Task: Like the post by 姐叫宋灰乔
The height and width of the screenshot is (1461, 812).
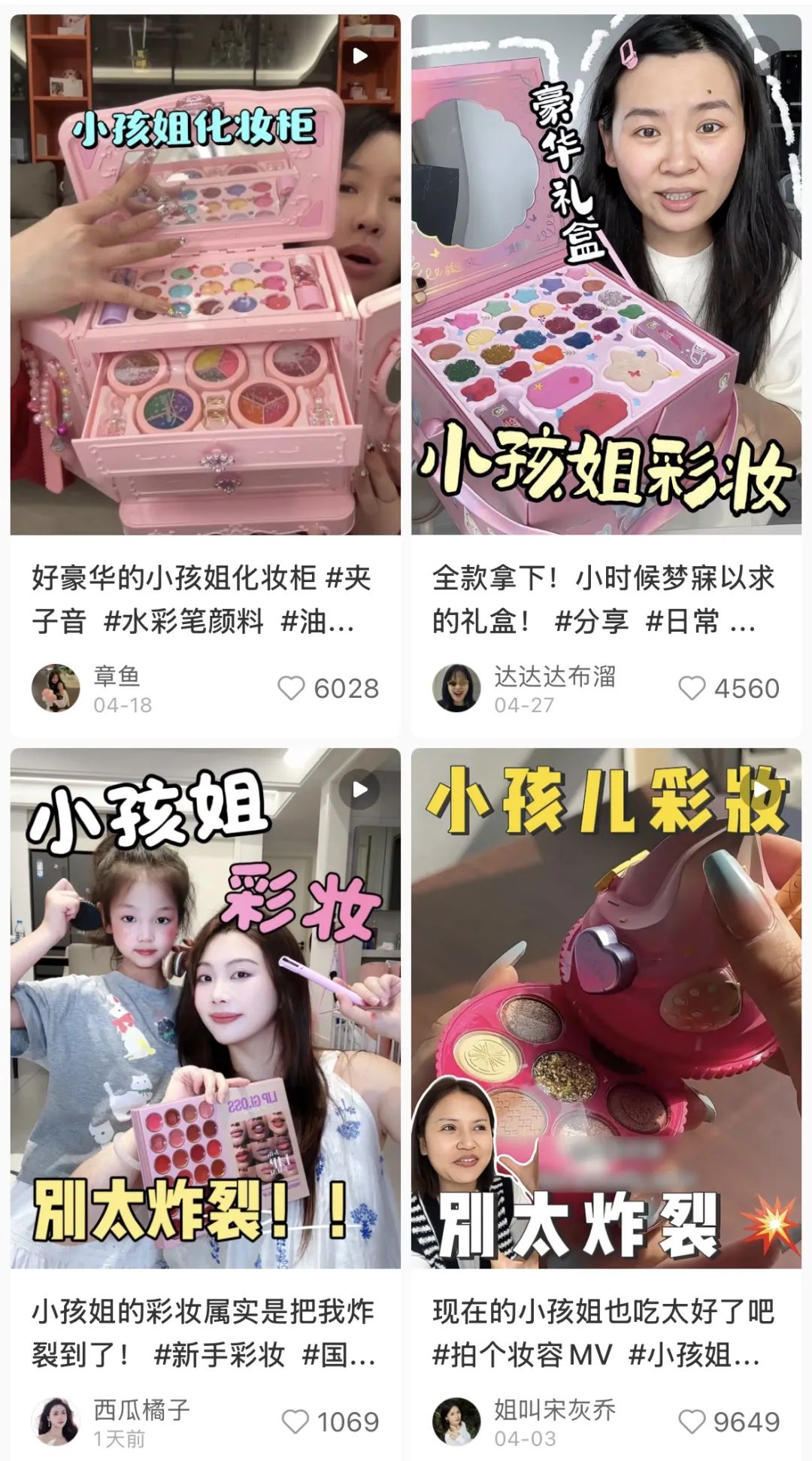Action: (x=692, y=1422)
